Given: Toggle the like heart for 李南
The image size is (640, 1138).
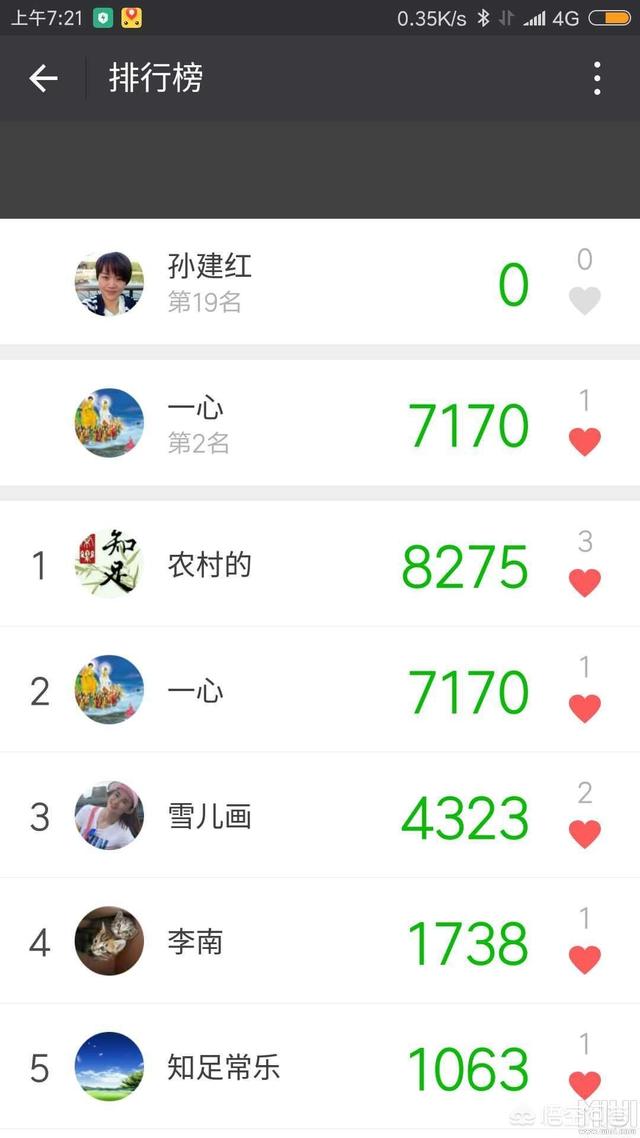Looking at the screenshot, I should pos(585,959).
